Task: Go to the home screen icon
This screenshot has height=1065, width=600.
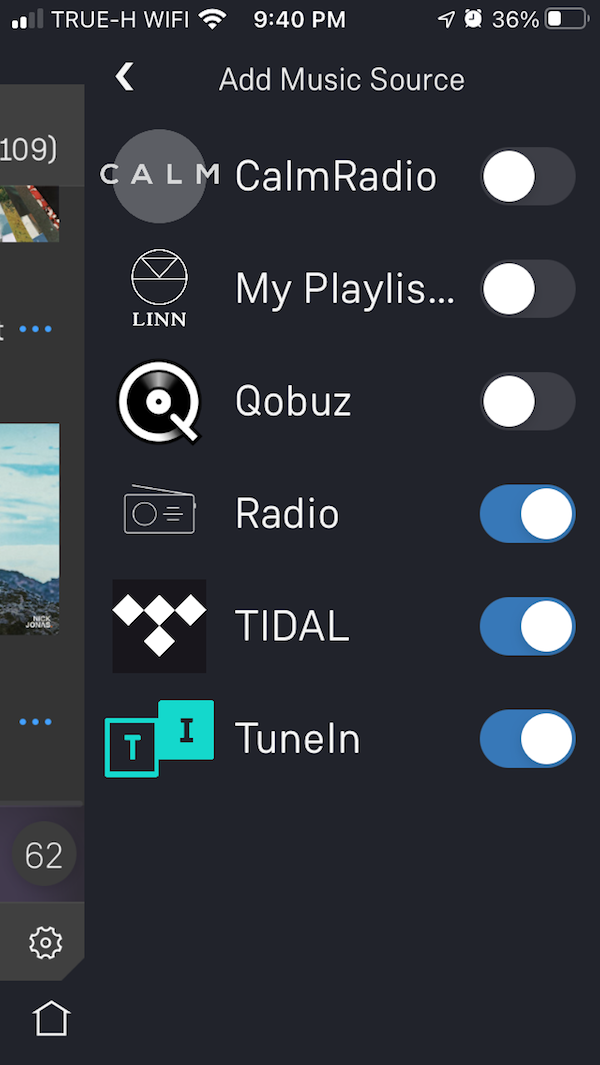Action: tap(52, 1019)
